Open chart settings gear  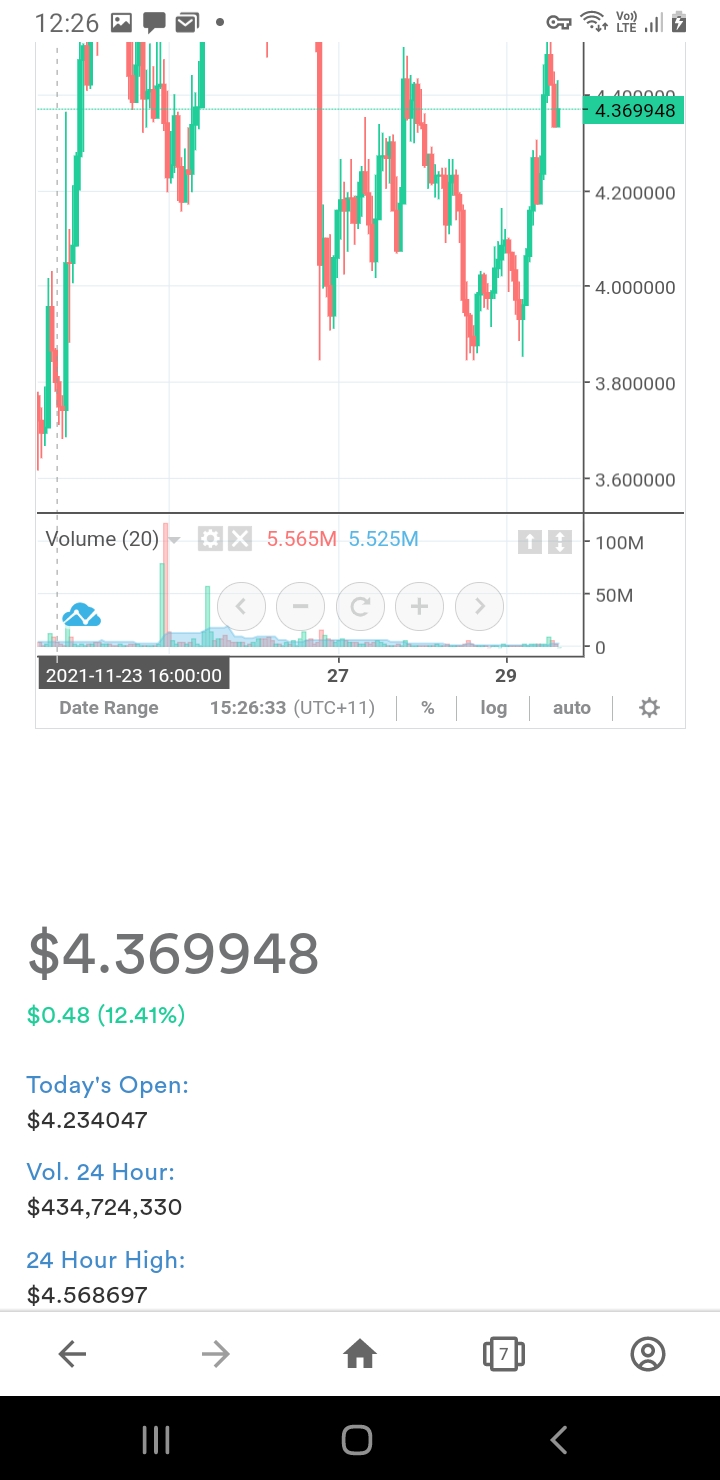pos(649,708)
